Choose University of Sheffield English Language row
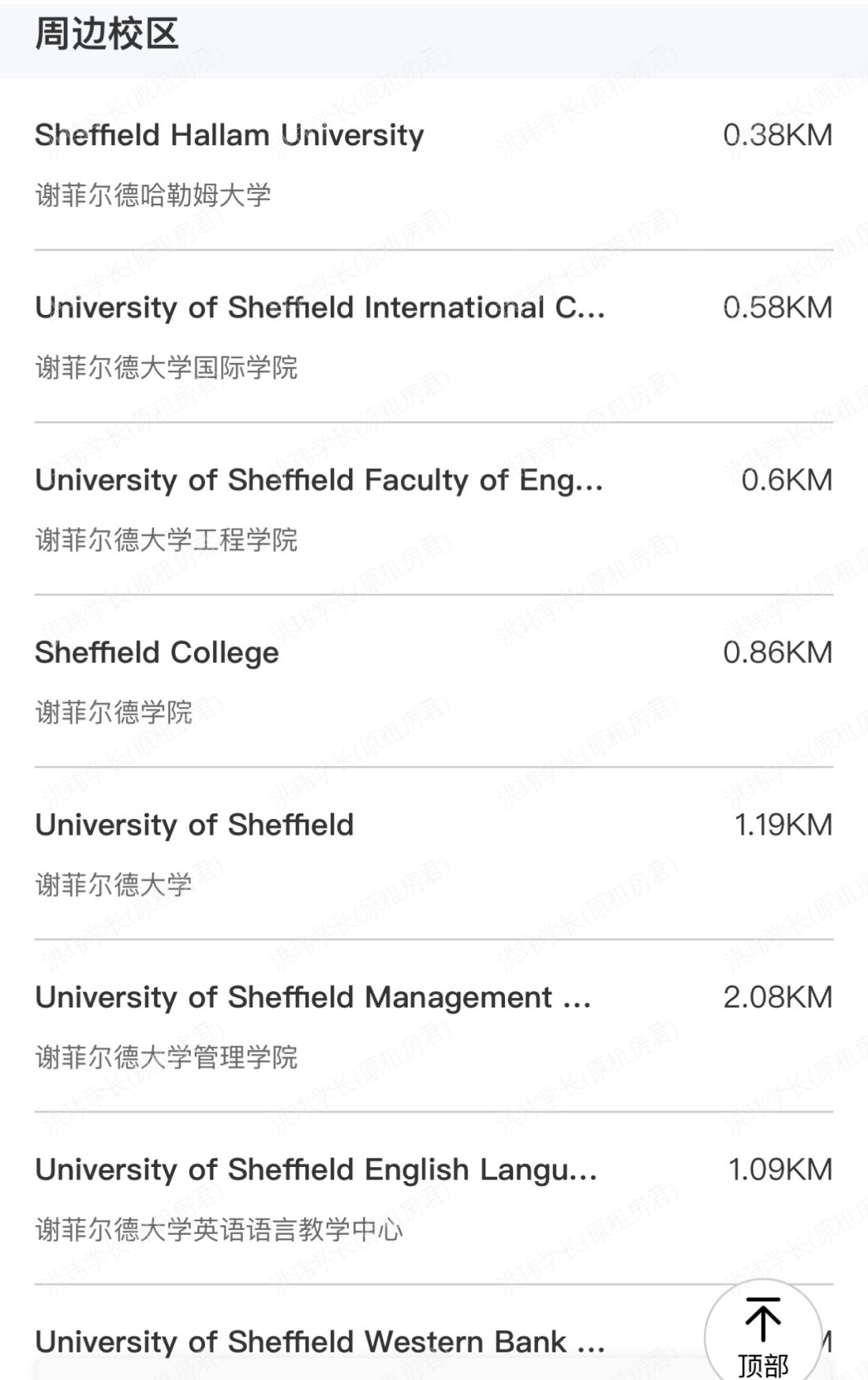 click(432, 1198)
